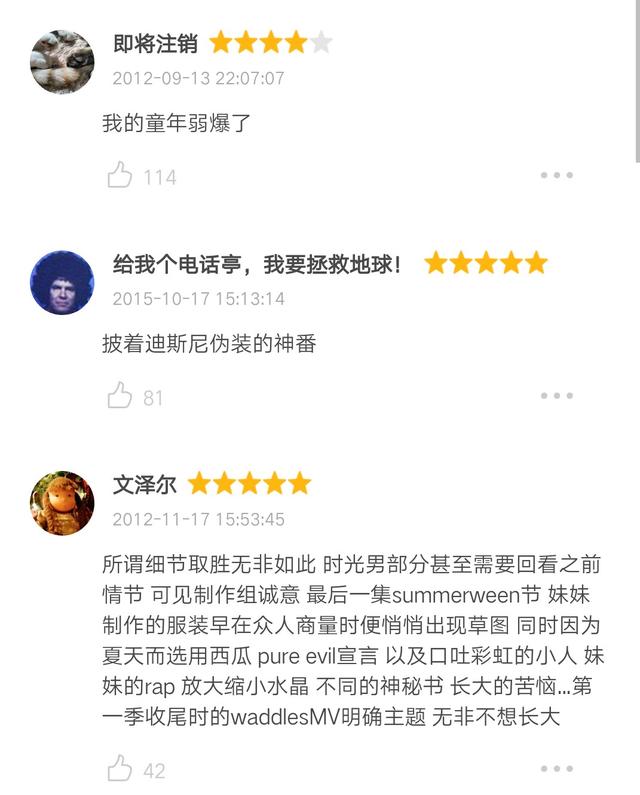640x795 pixels.
Task: Open more options on '披着迪斯尼伪装的神番' review
Action: (x=556, y=396)
